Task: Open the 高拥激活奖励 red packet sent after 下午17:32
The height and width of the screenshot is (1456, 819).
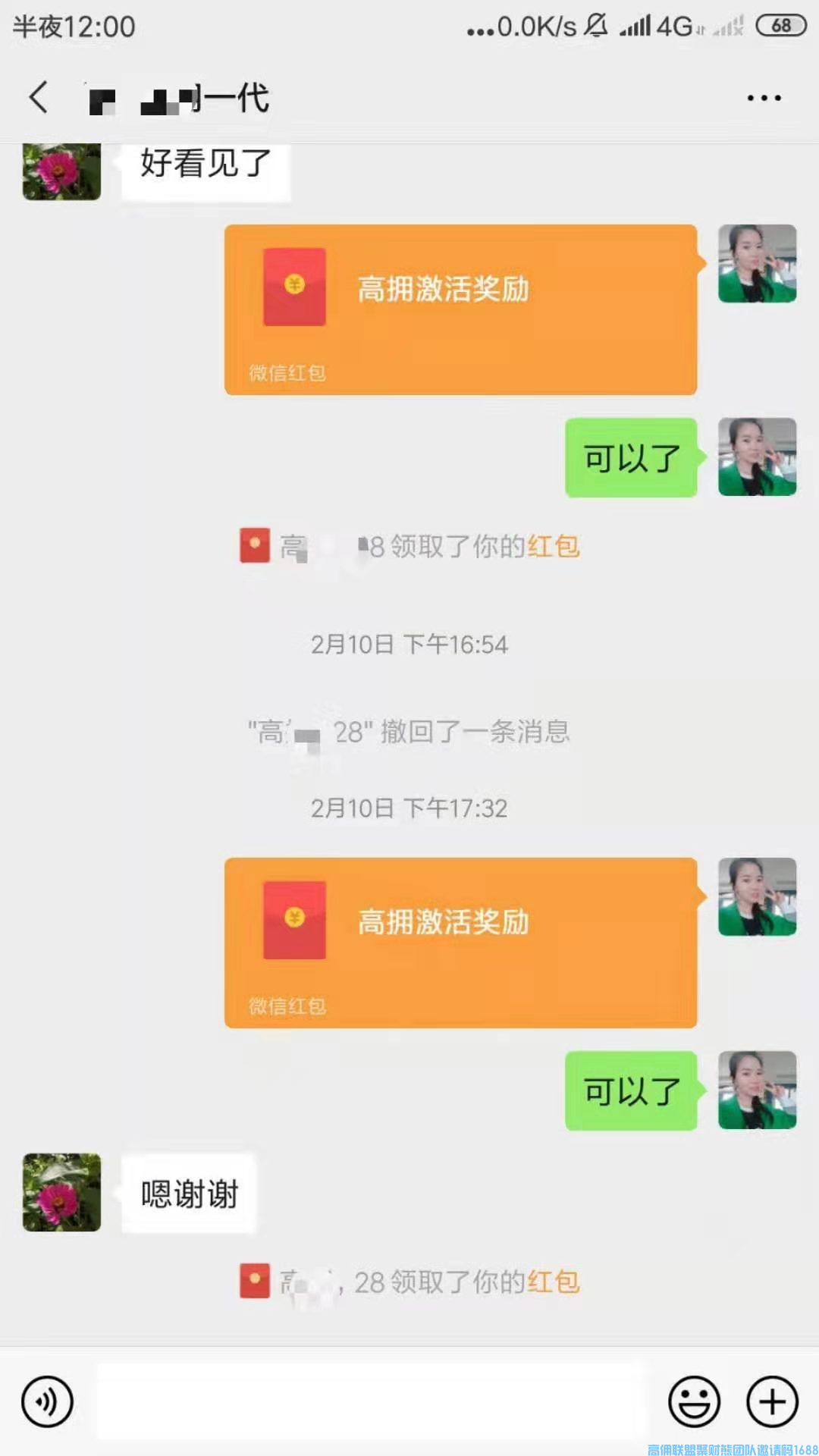Action: point(460,943)
